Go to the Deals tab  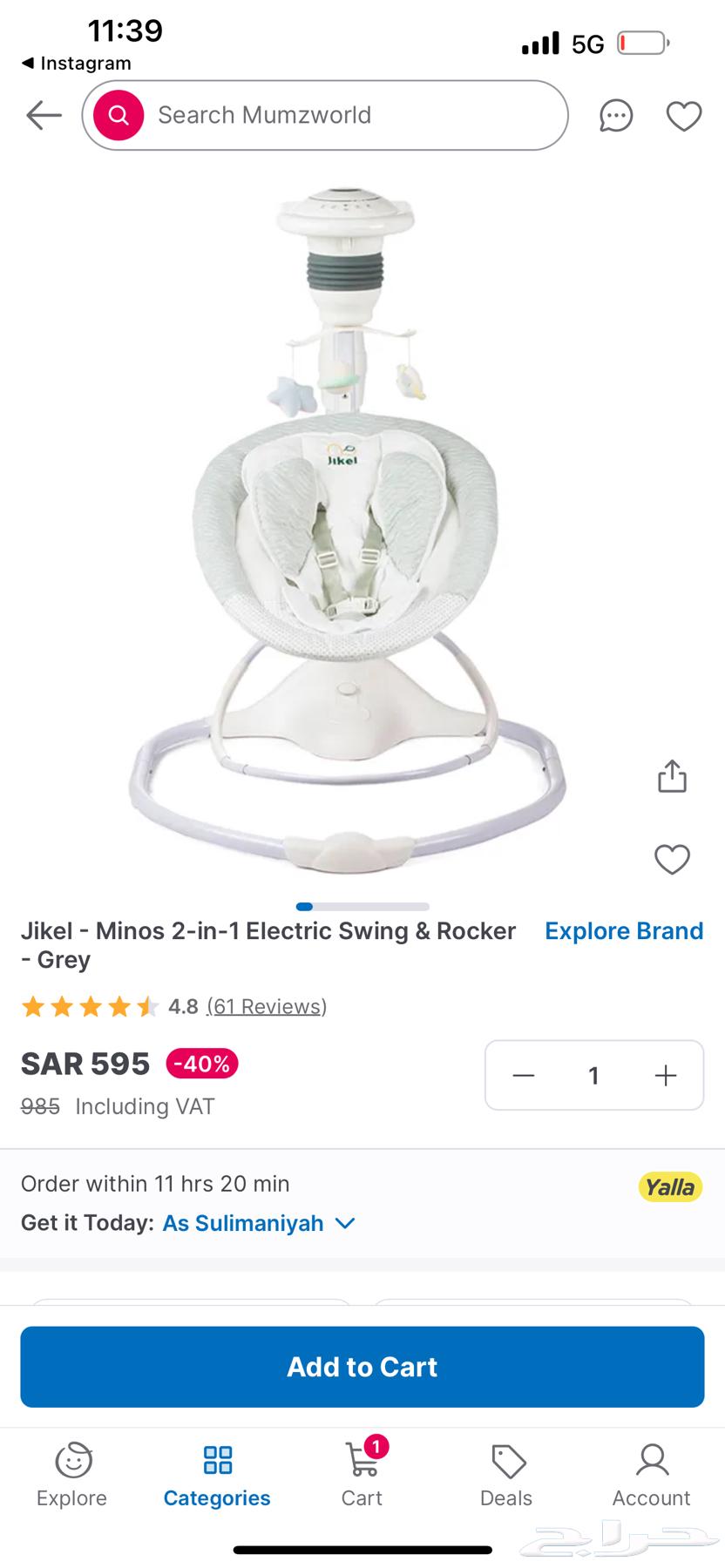click(x=506, y=1476)
